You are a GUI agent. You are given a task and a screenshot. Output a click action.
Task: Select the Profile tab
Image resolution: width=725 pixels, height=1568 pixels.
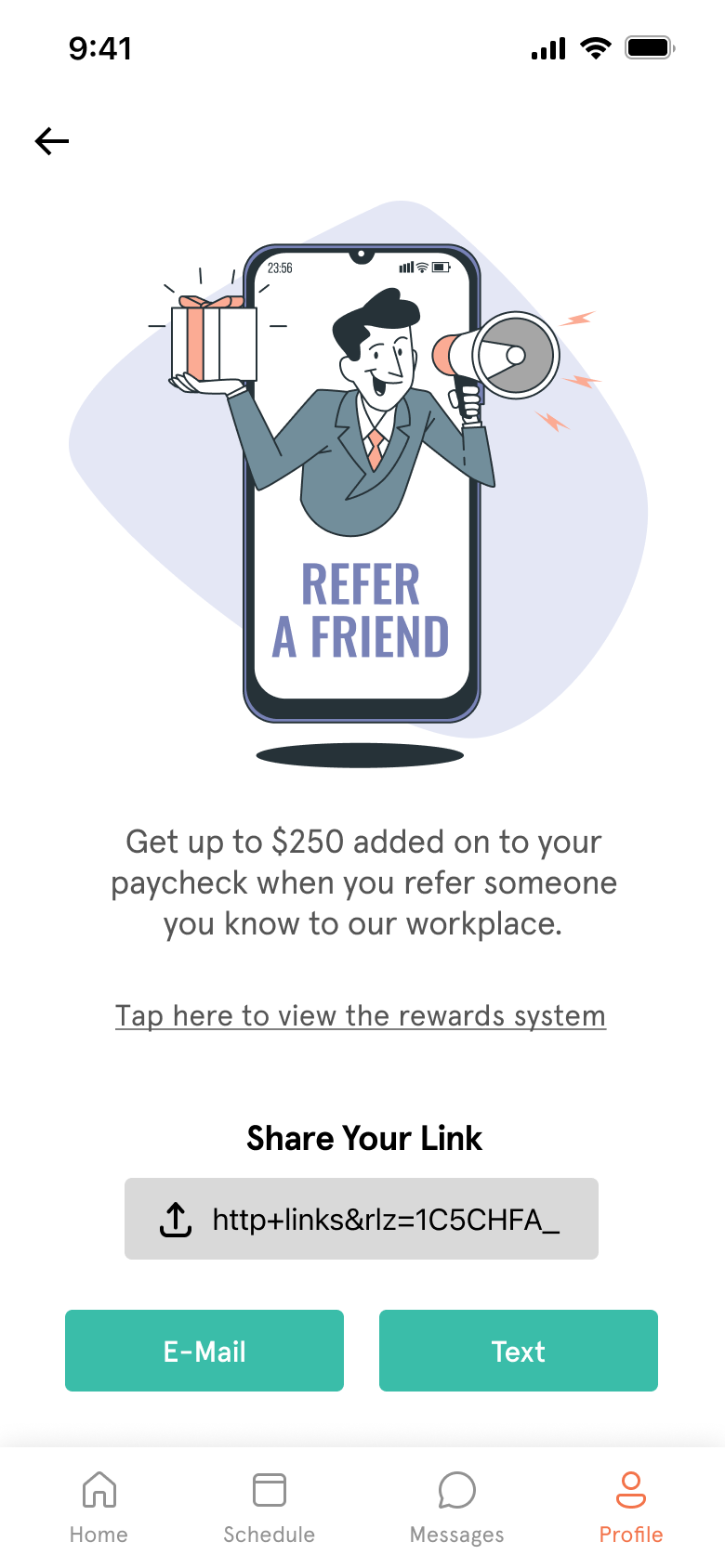point(630,1507)
